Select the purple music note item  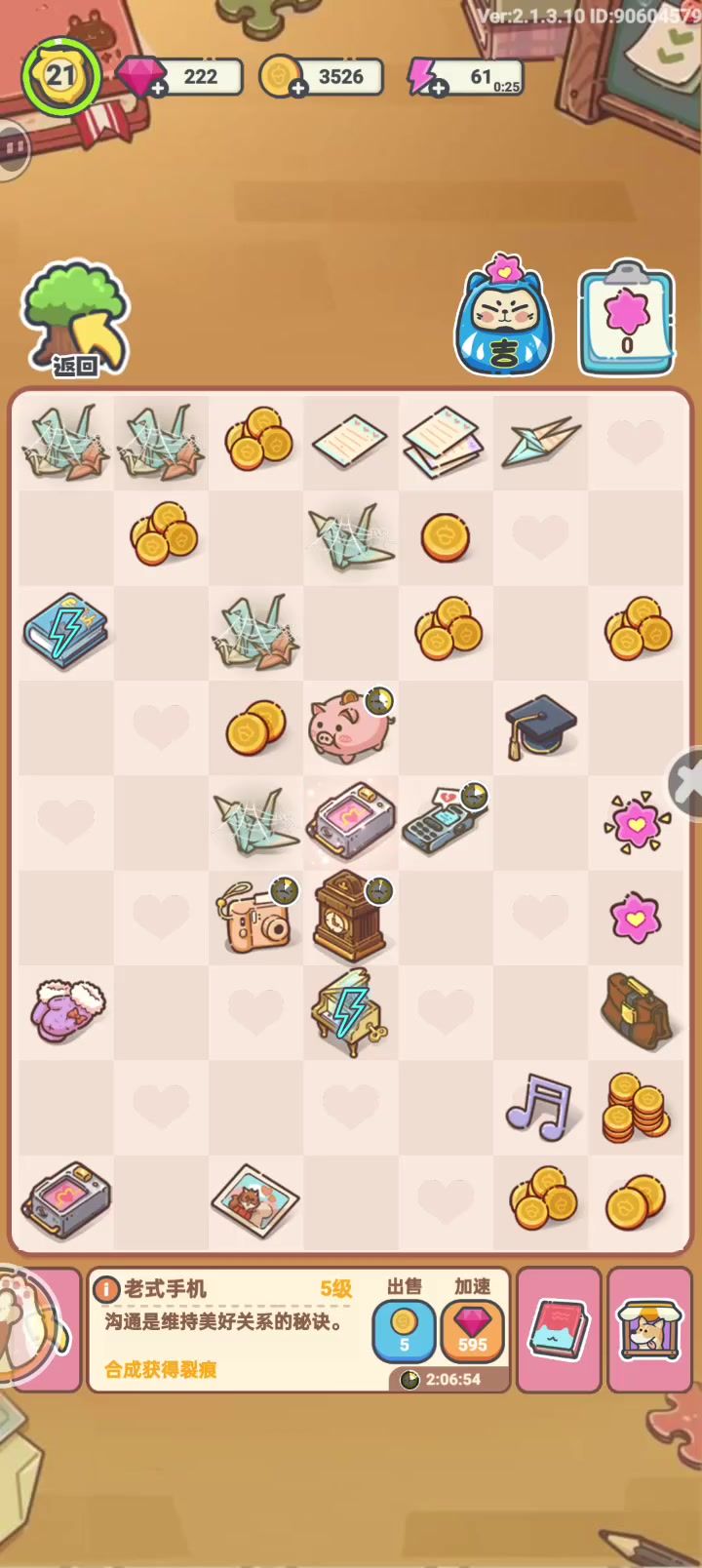pyautogui.click(x=539, y=1107)
